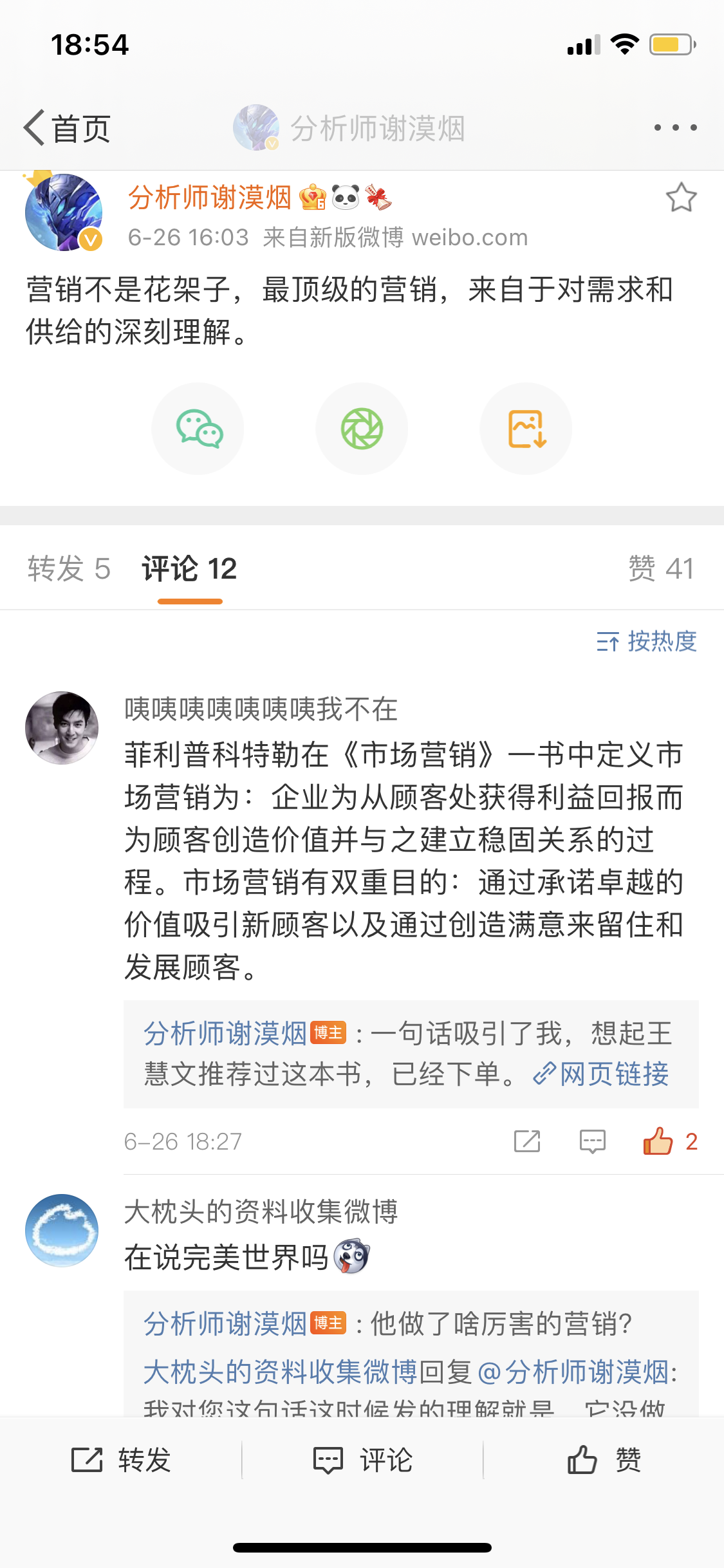Save post as image
The image size is (724, 1568).
point(526,429)
